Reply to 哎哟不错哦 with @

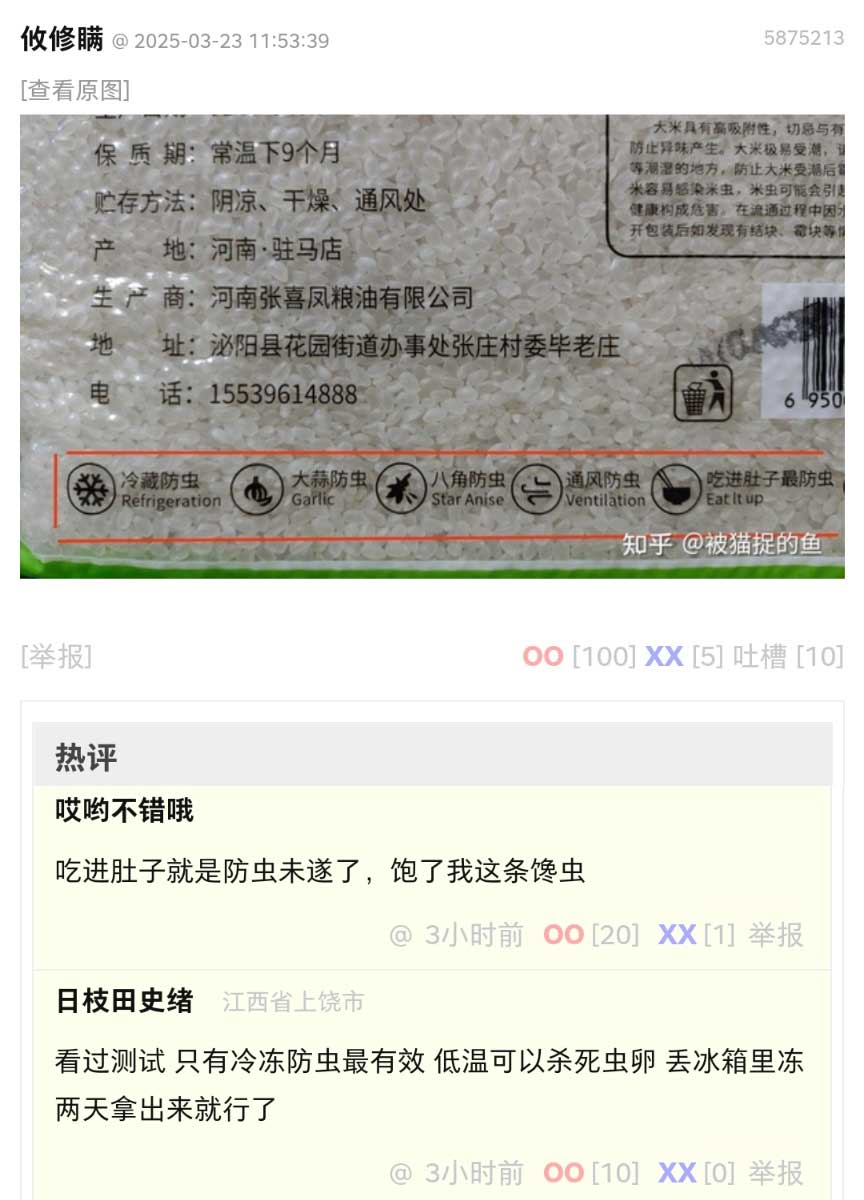(x=400, y=935)
